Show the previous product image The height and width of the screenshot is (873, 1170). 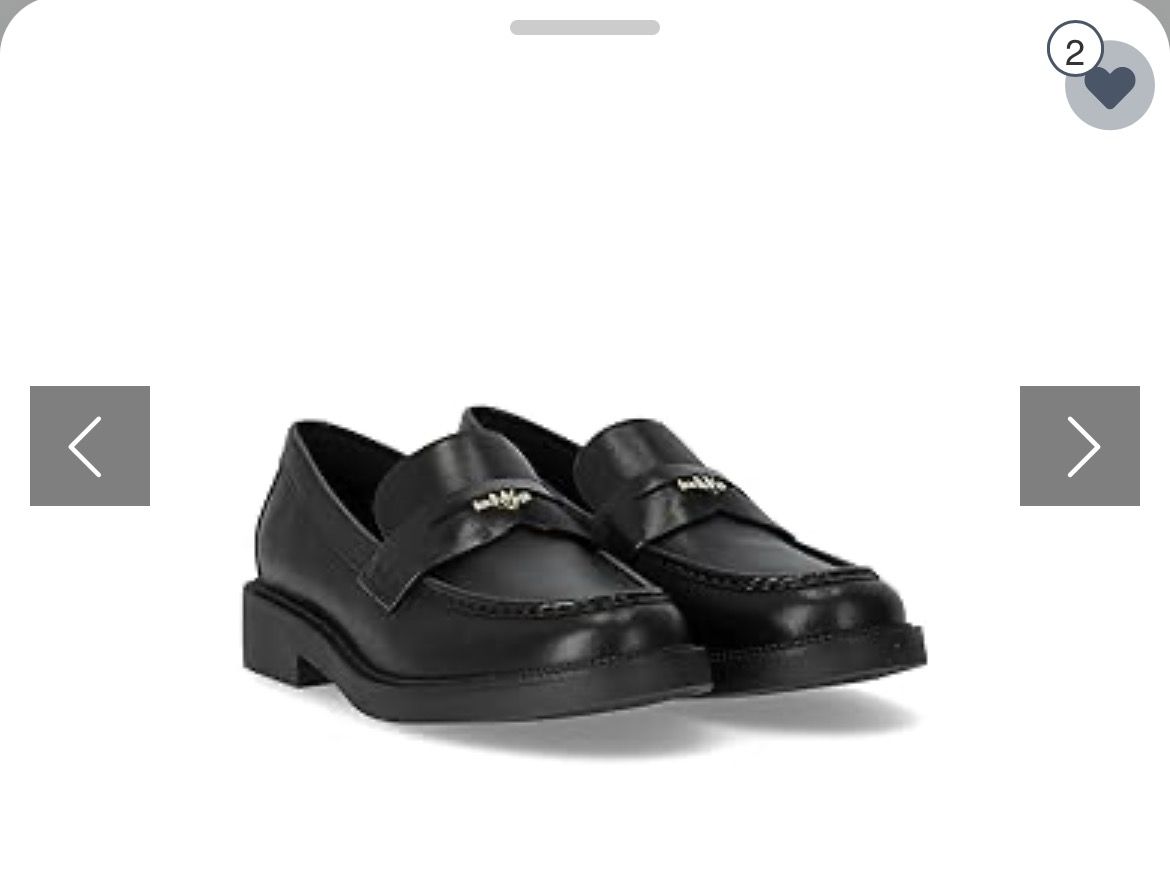click(x=90, y=446)
